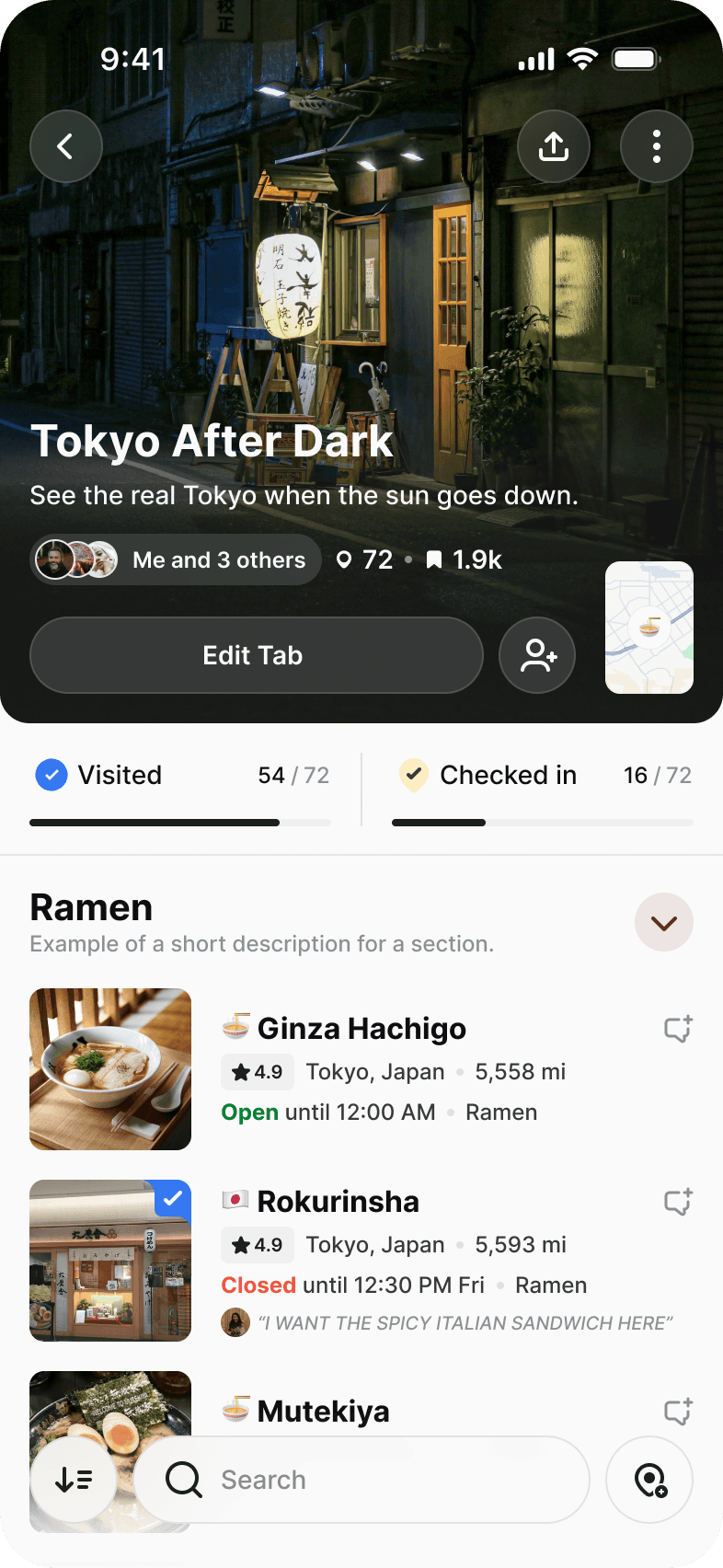Viewport: 723px width, 1568px height.
Task: Open the map preview thumbnail
Action: (648, 627)
